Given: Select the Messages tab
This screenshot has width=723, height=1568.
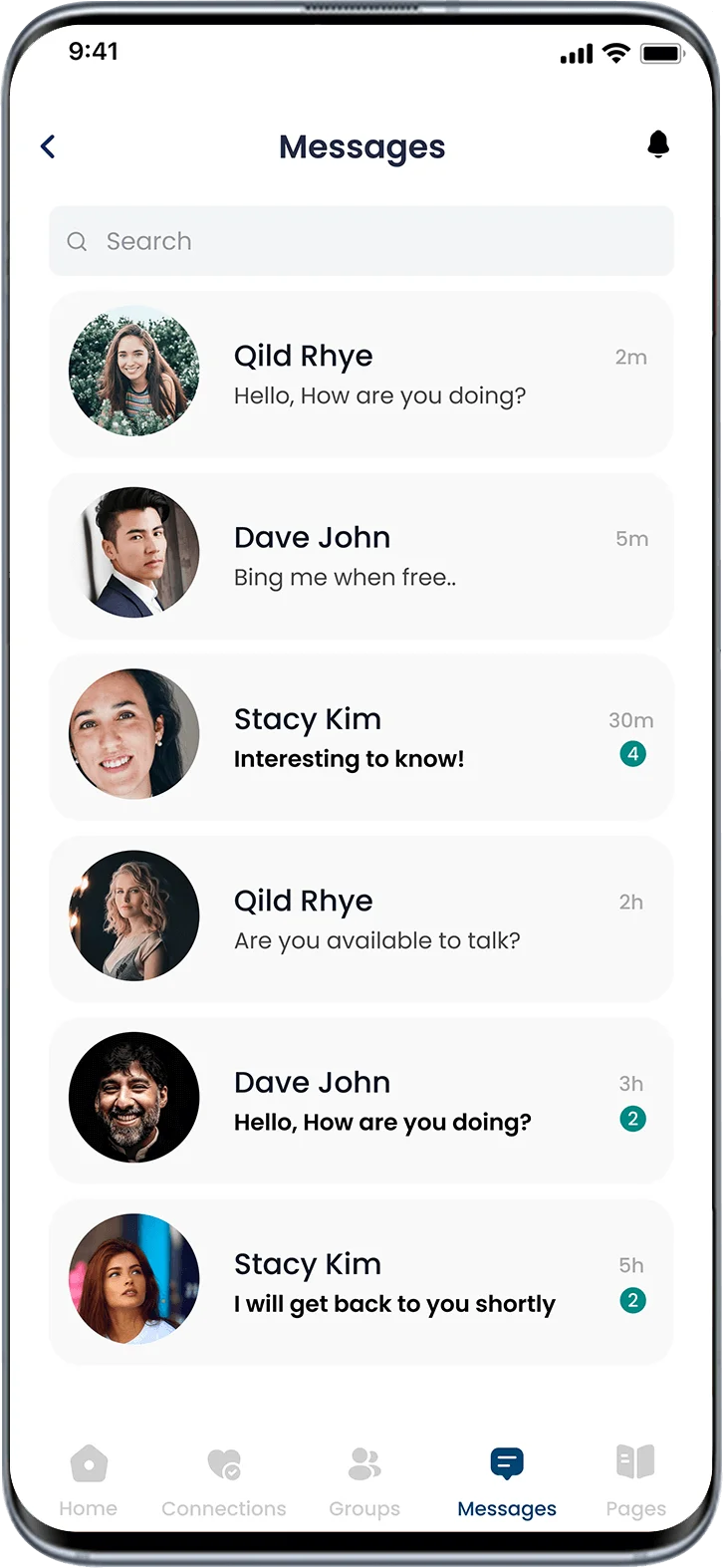Looking at the screenshot, I should coord(507,1480).
